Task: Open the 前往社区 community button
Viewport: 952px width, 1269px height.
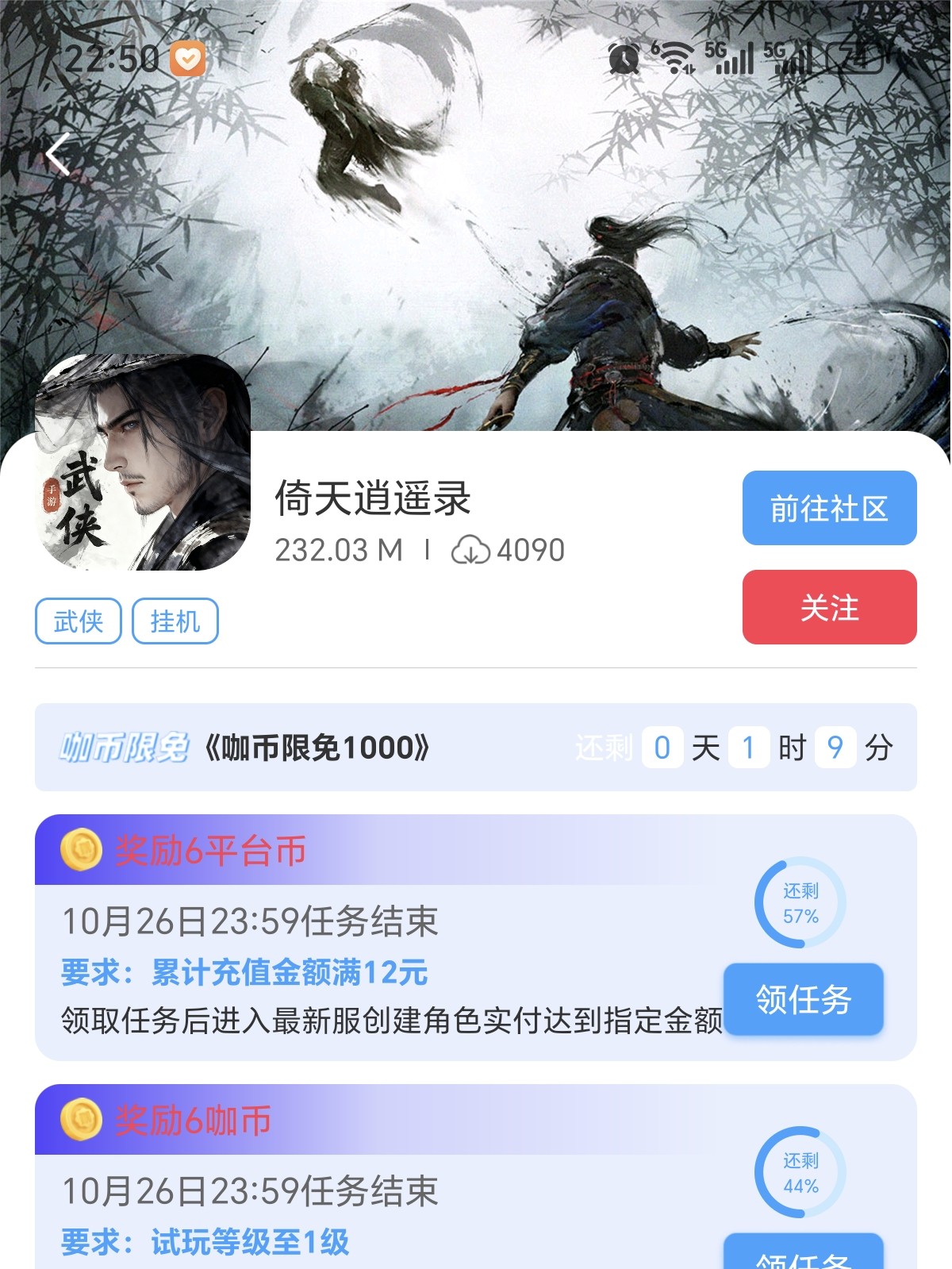Action: coord(829,508)
